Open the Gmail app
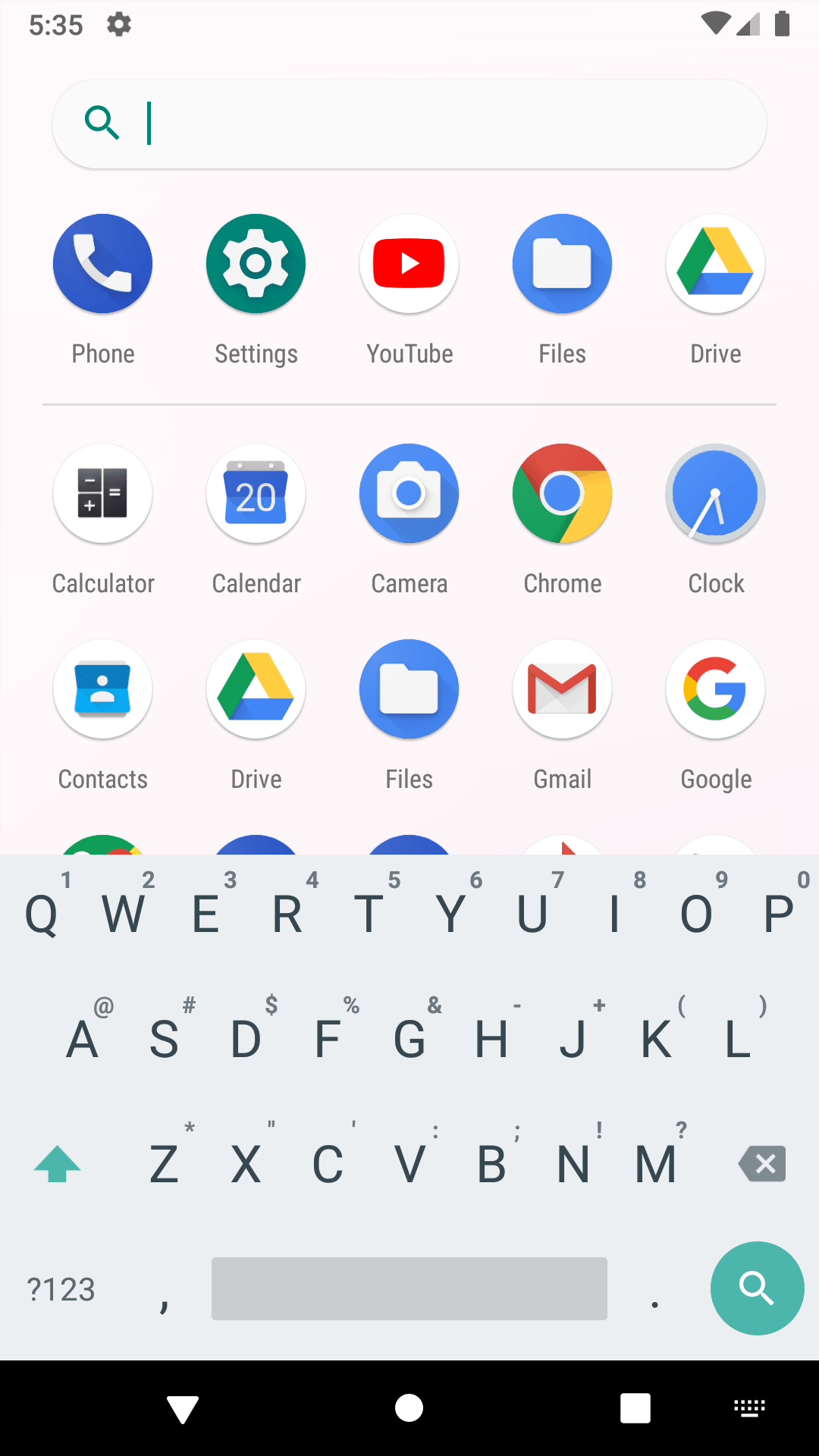This screenshot has height=1456, width=819. click(563, 689)
